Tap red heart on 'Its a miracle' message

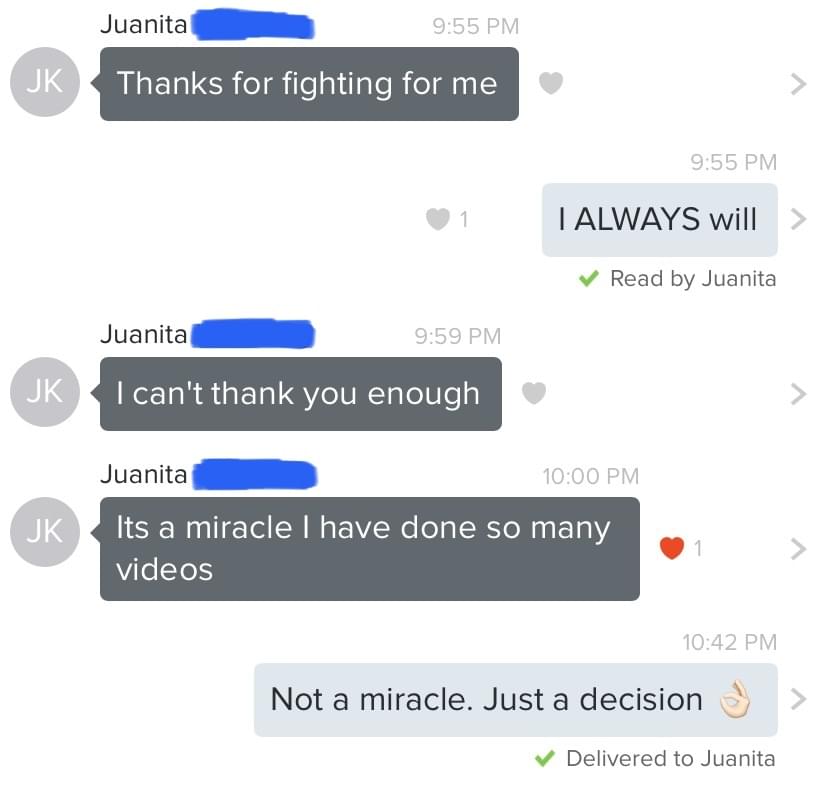671,548
